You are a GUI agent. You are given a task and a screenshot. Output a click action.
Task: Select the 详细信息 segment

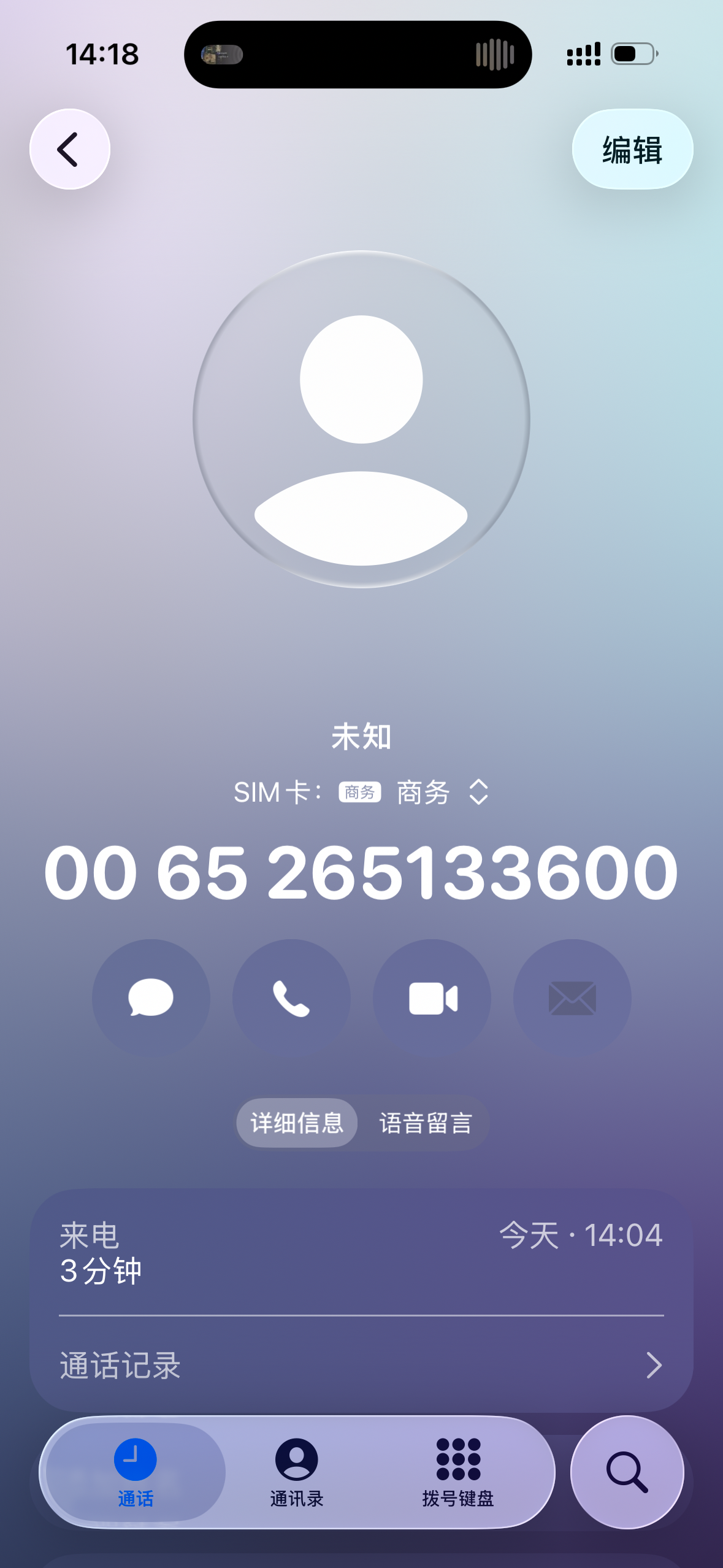tap(297, 1123)
